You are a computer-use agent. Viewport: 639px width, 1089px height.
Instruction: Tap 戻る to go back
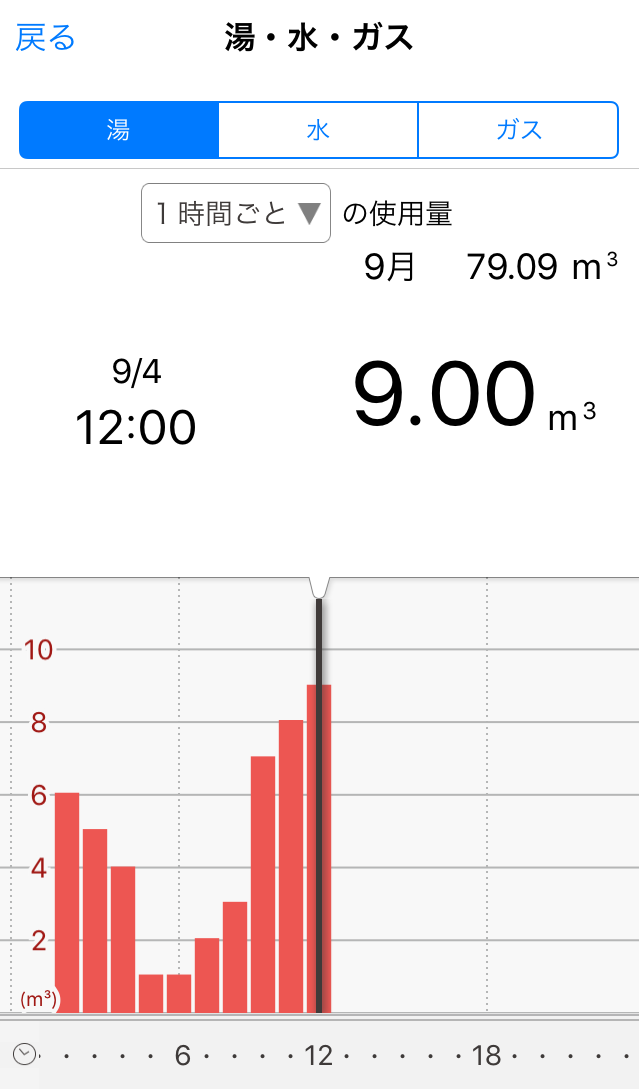point(46,39)
